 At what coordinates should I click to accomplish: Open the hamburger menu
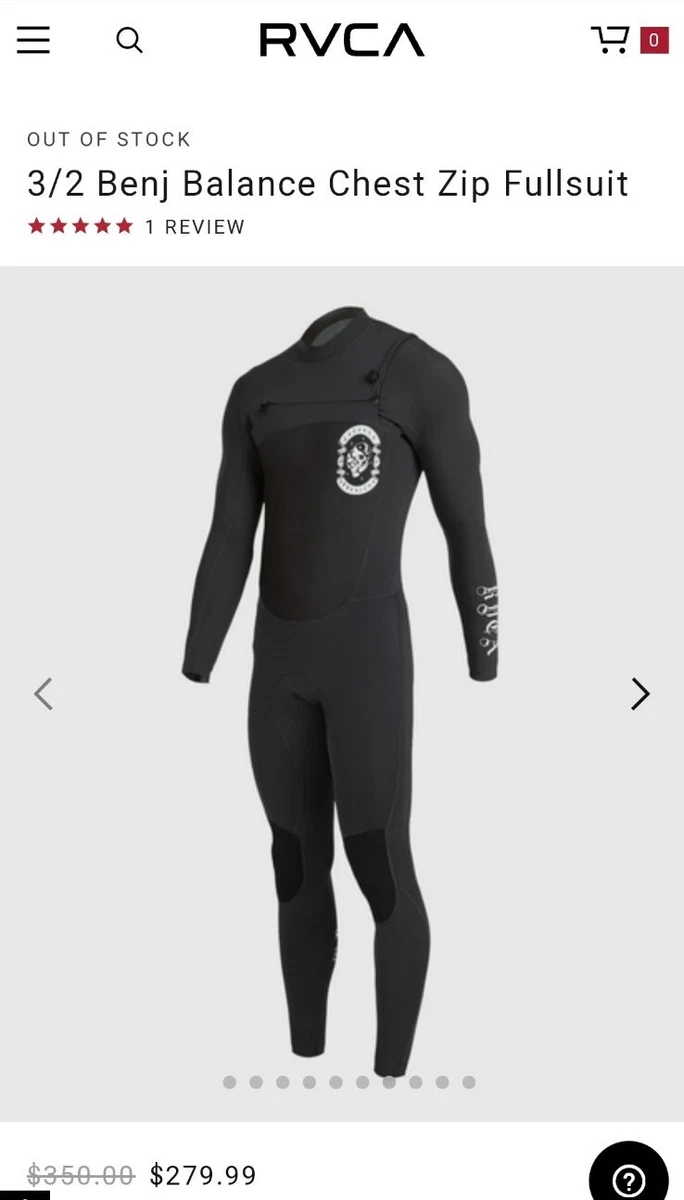tap(33, 40)
